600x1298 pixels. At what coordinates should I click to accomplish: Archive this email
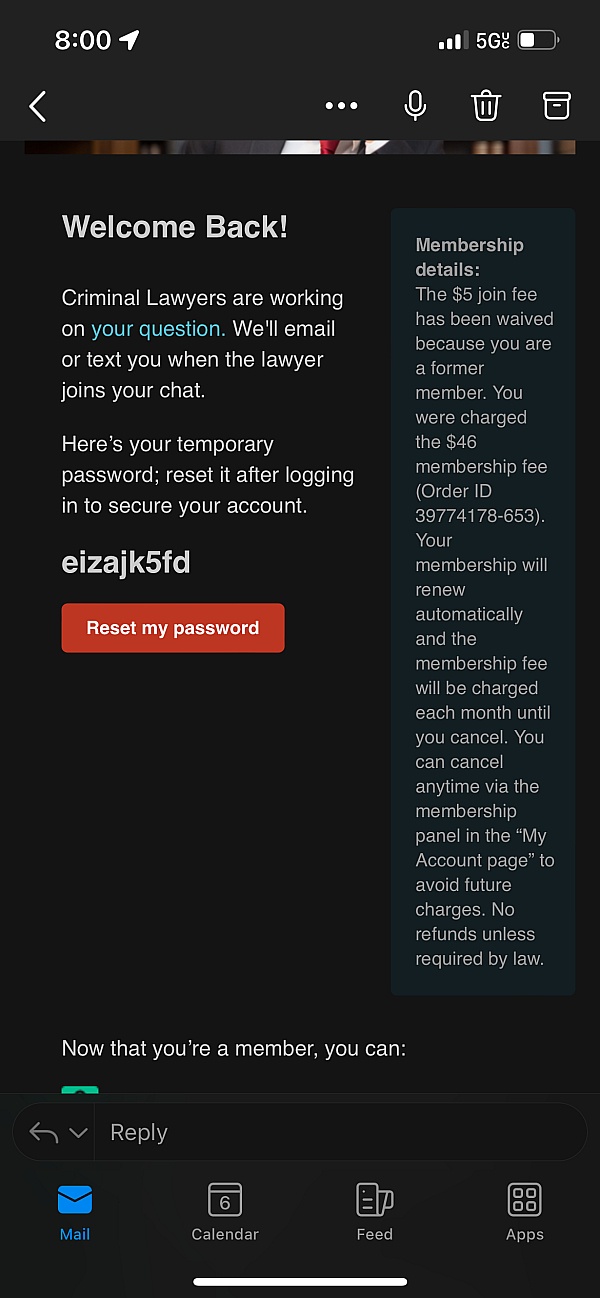[x=556, y=106]
